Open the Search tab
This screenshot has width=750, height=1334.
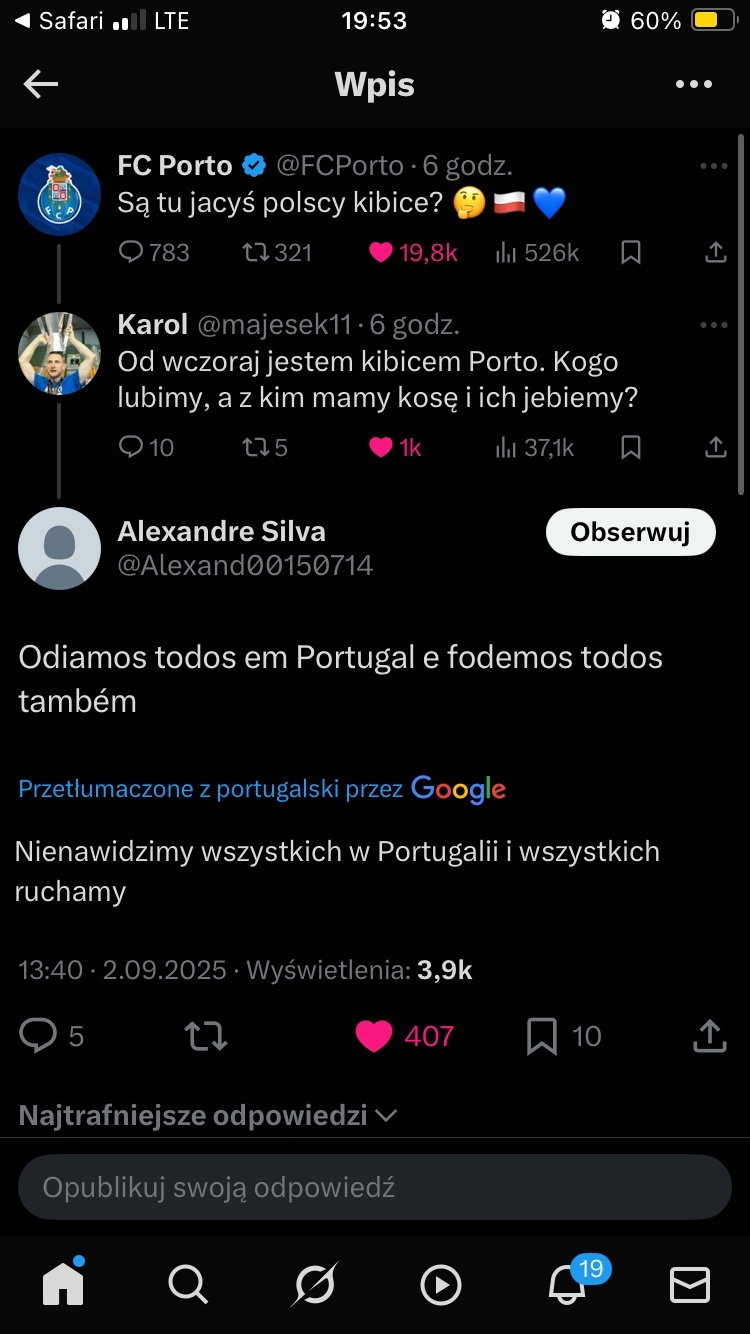click(x=188, y=1284)
